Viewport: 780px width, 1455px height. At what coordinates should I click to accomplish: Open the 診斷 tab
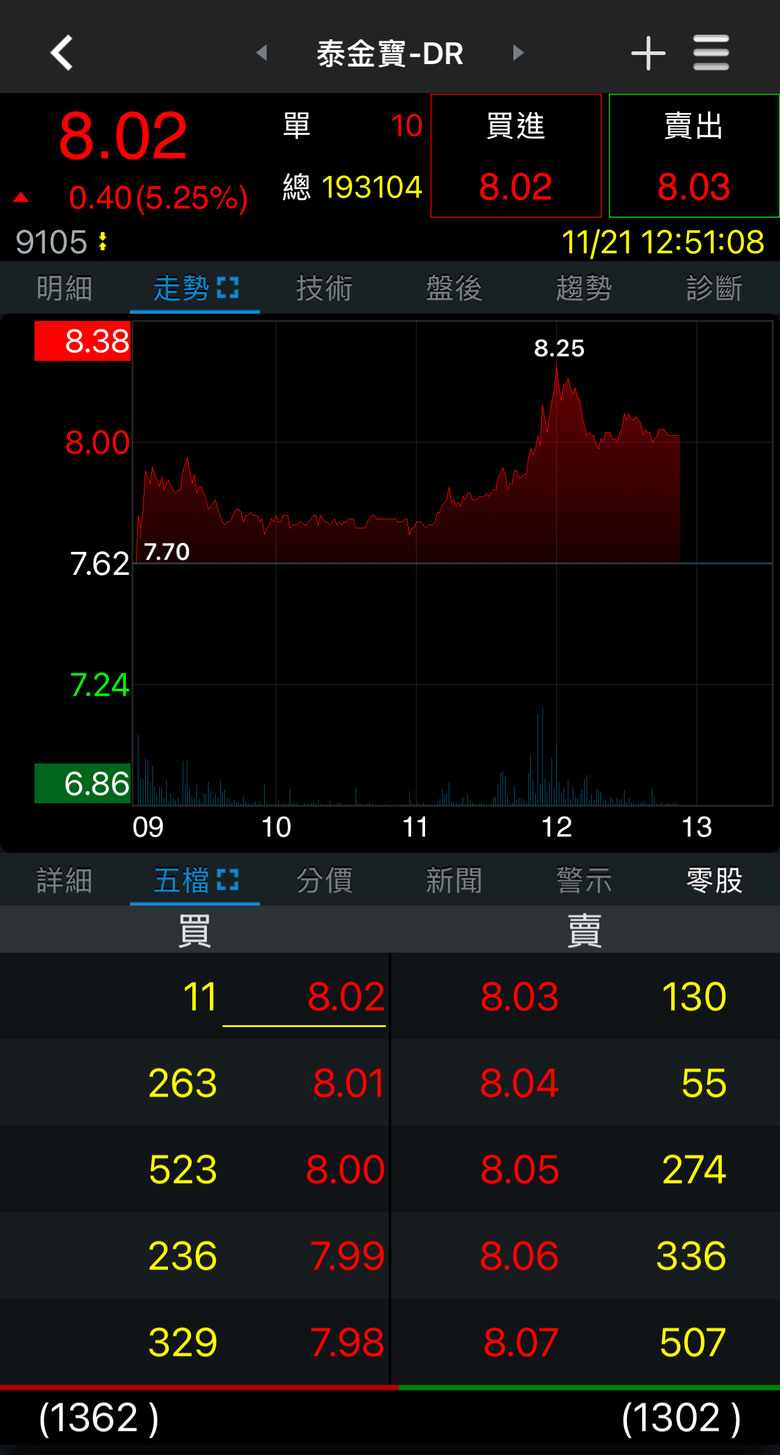pyautogui.click(x=714, y=289)
